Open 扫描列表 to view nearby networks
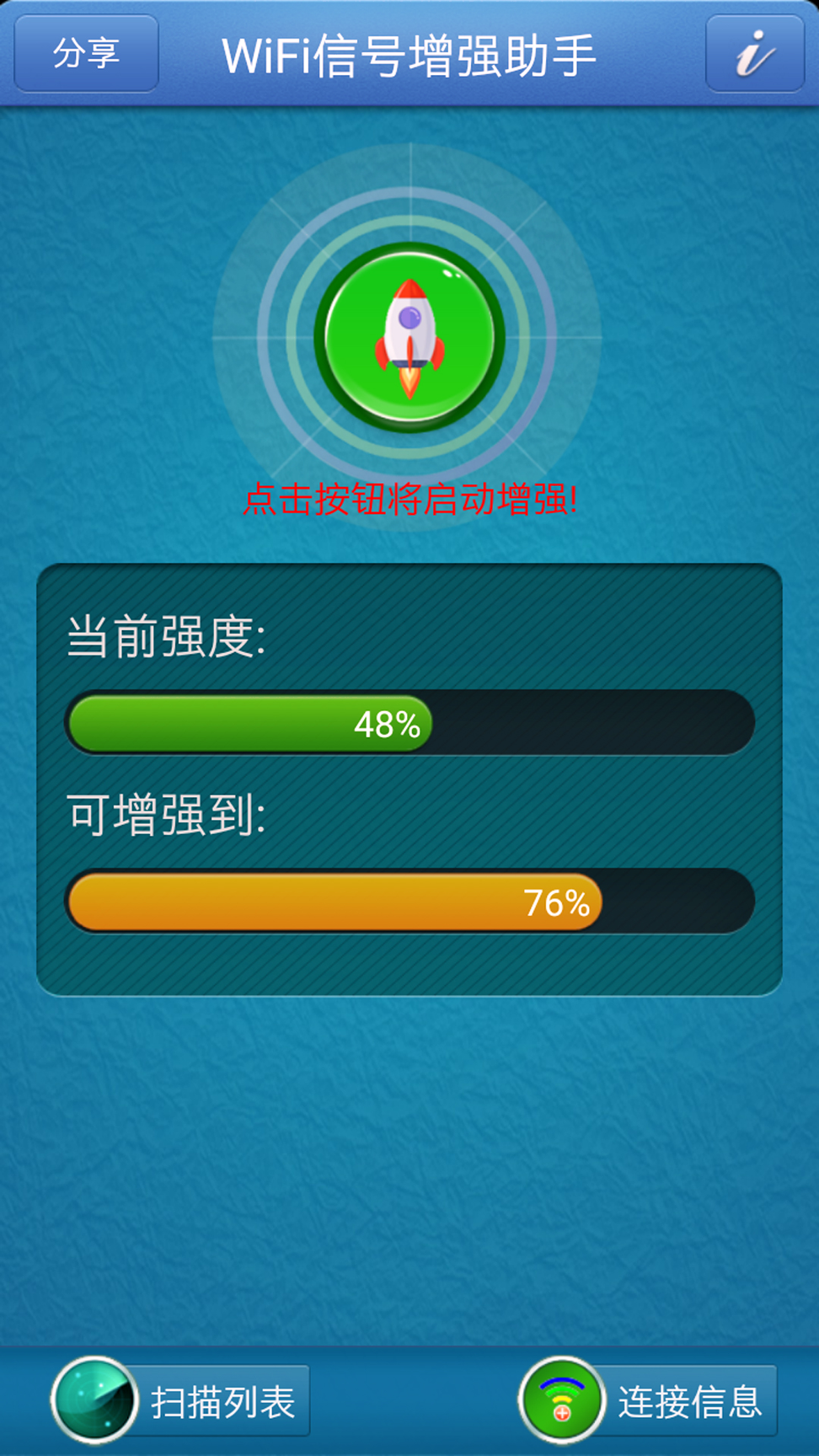The width and height of the screenshot is (819, 1456). click(x=223, y=1399)
